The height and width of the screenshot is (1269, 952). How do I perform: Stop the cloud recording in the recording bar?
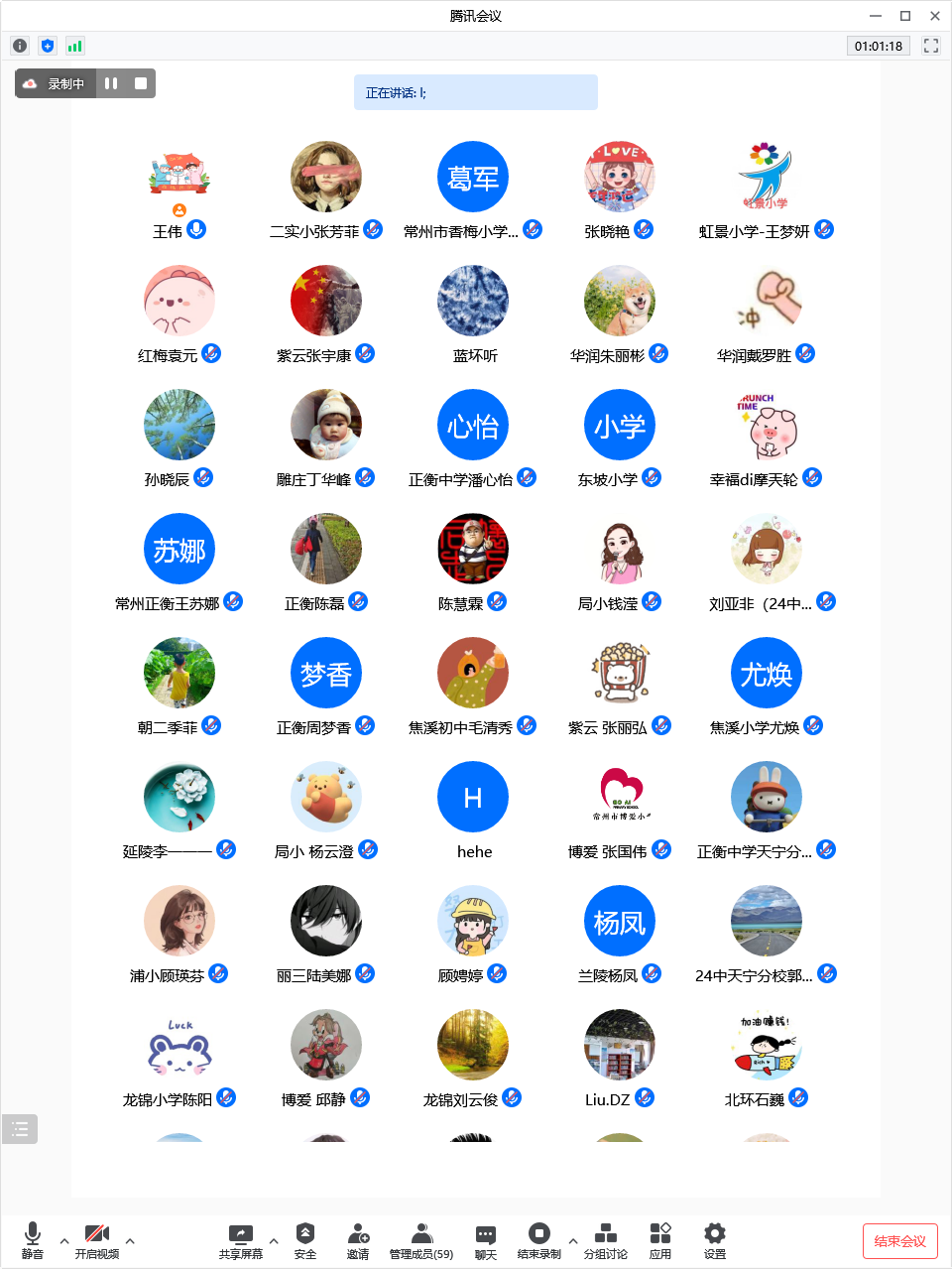pos(141,83)
